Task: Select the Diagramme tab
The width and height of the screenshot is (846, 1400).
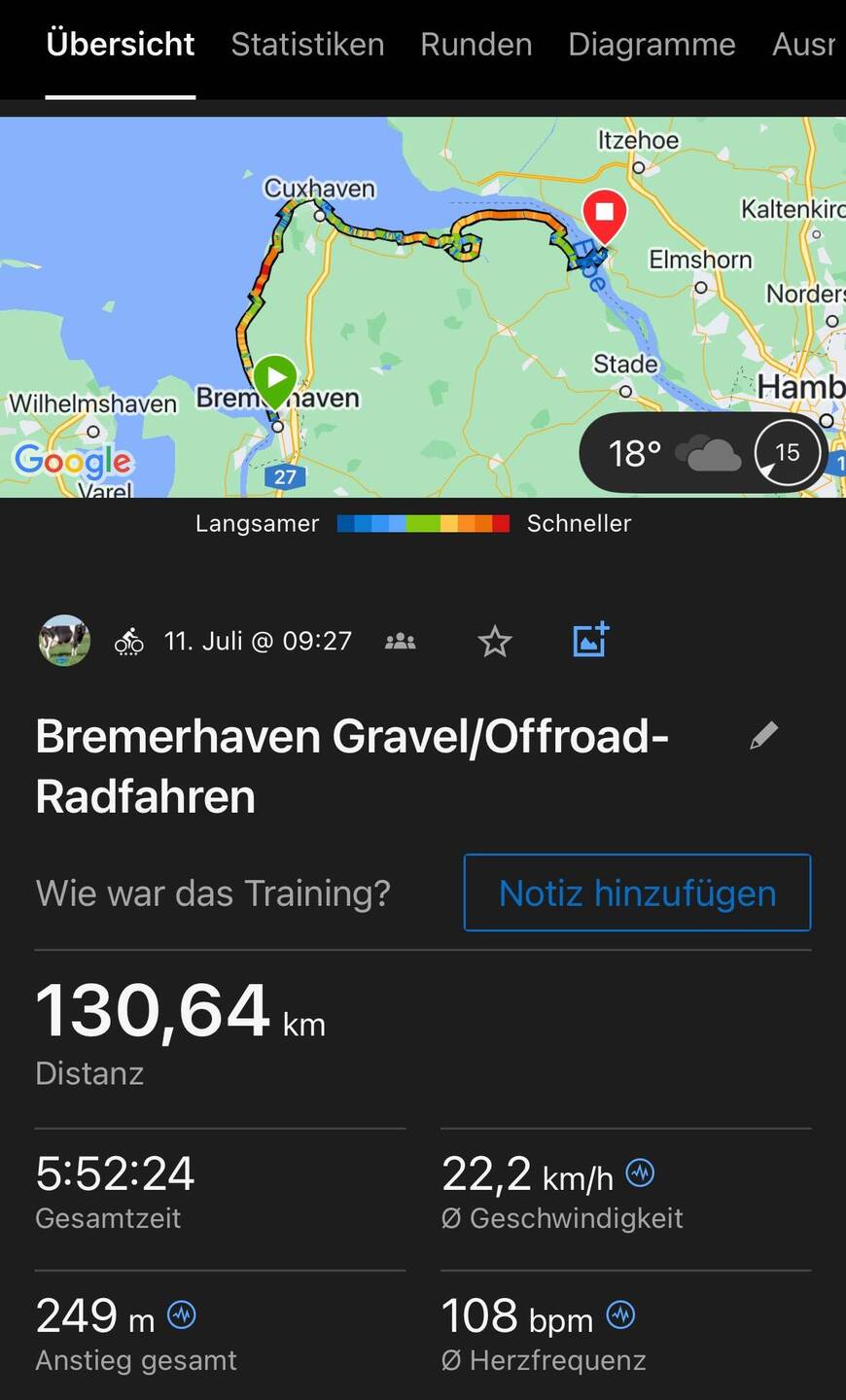Action: 652,45
